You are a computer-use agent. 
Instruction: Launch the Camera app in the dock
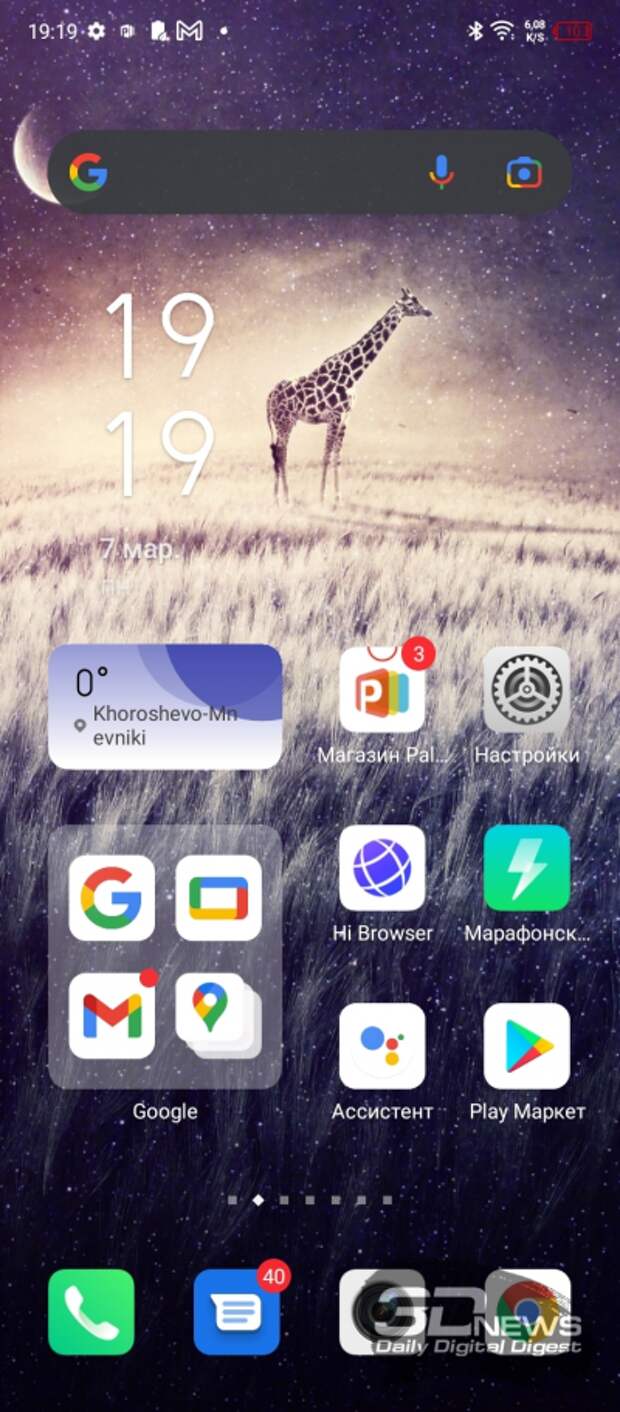click(x=382, y=1312)
